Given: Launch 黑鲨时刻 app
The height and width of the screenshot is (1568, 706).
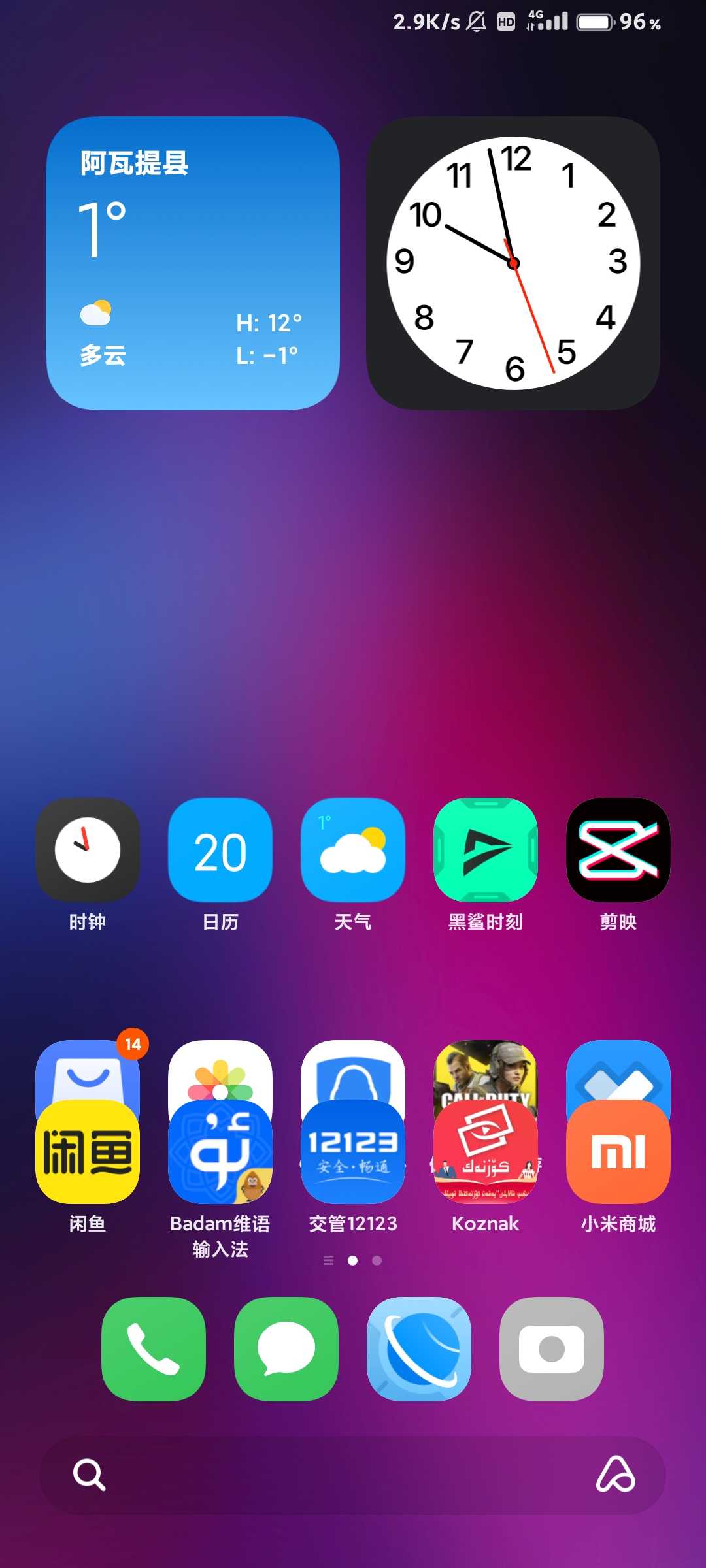Looking at the screenshot, I should 486,850.
